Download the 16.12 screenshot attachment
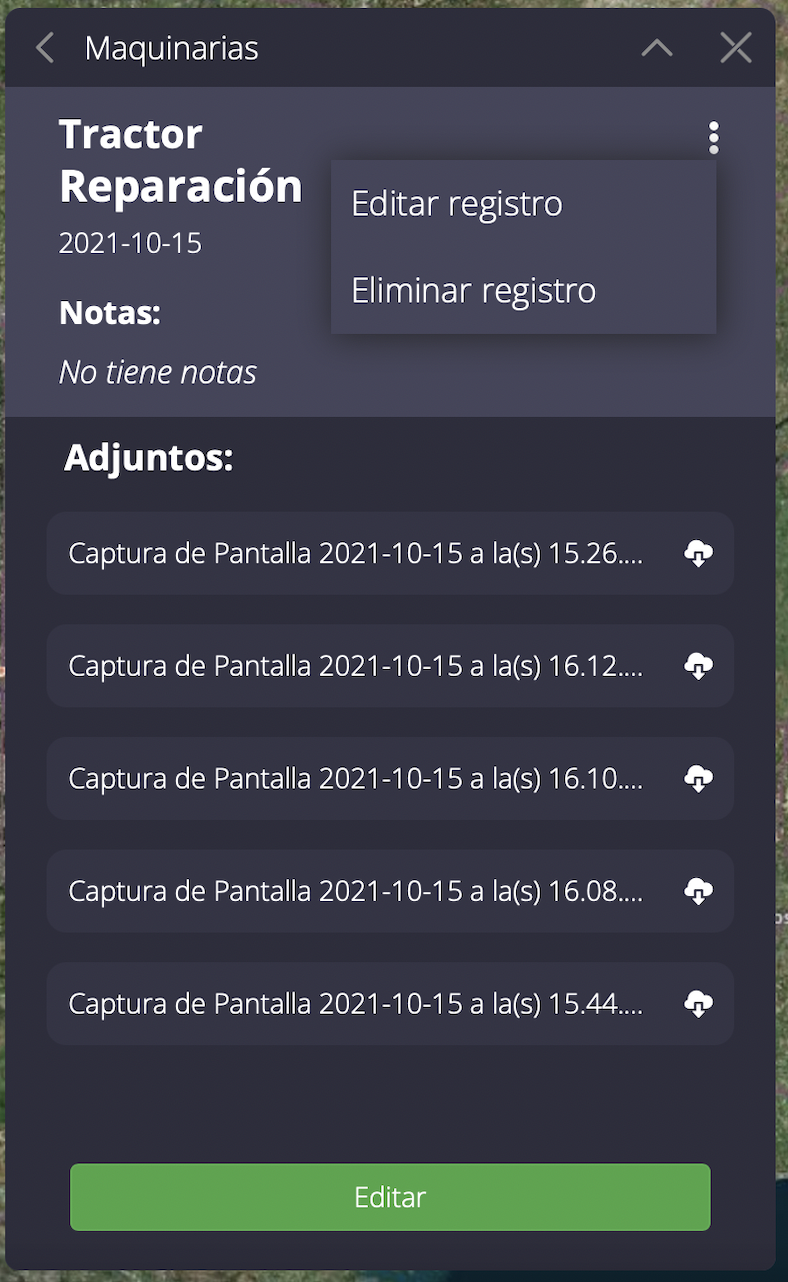Viewport: 788px width, 1282px height. (699, 666)
